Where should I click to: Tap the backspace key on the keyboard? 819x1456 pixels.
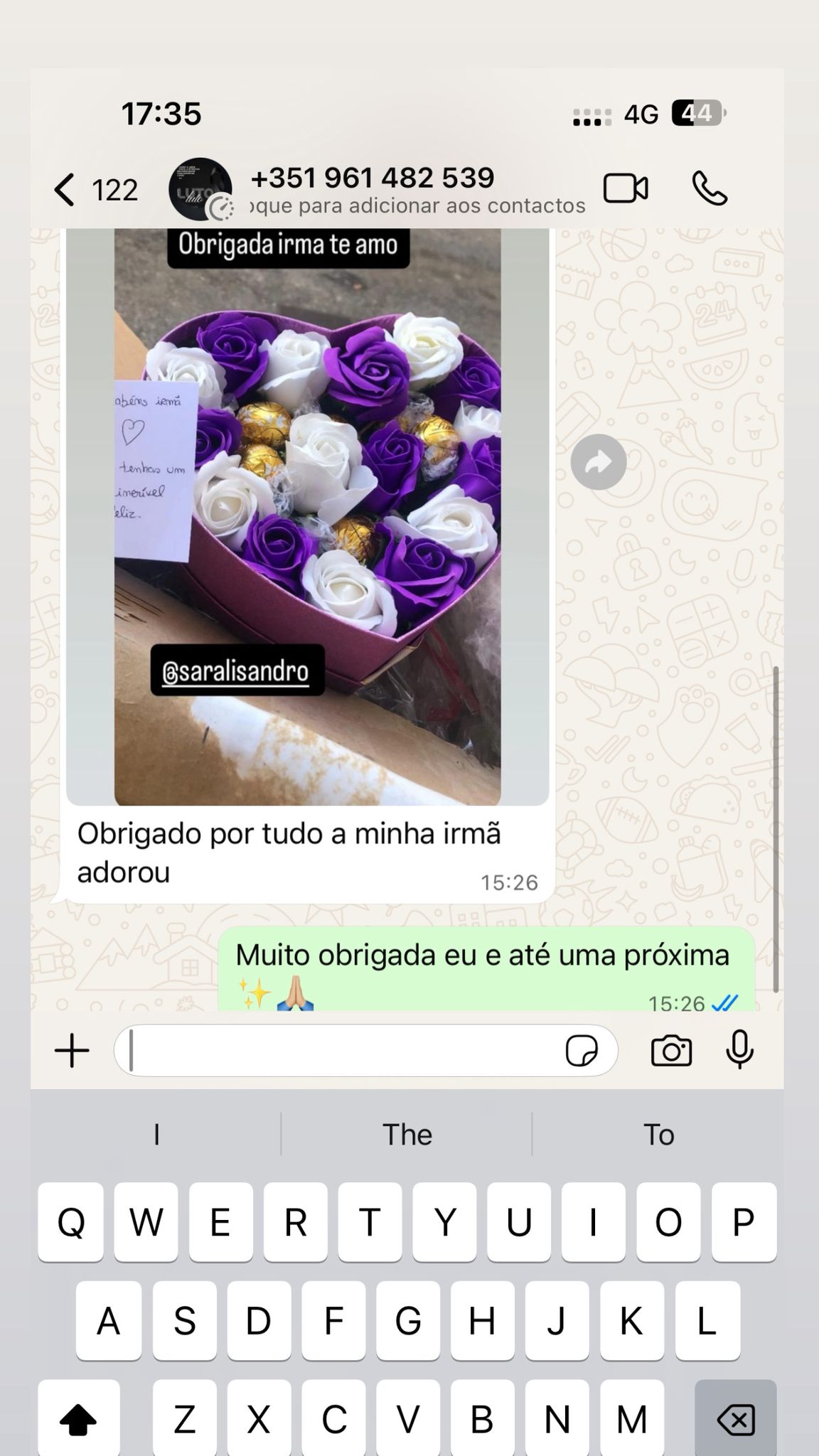pos(735,1420)
